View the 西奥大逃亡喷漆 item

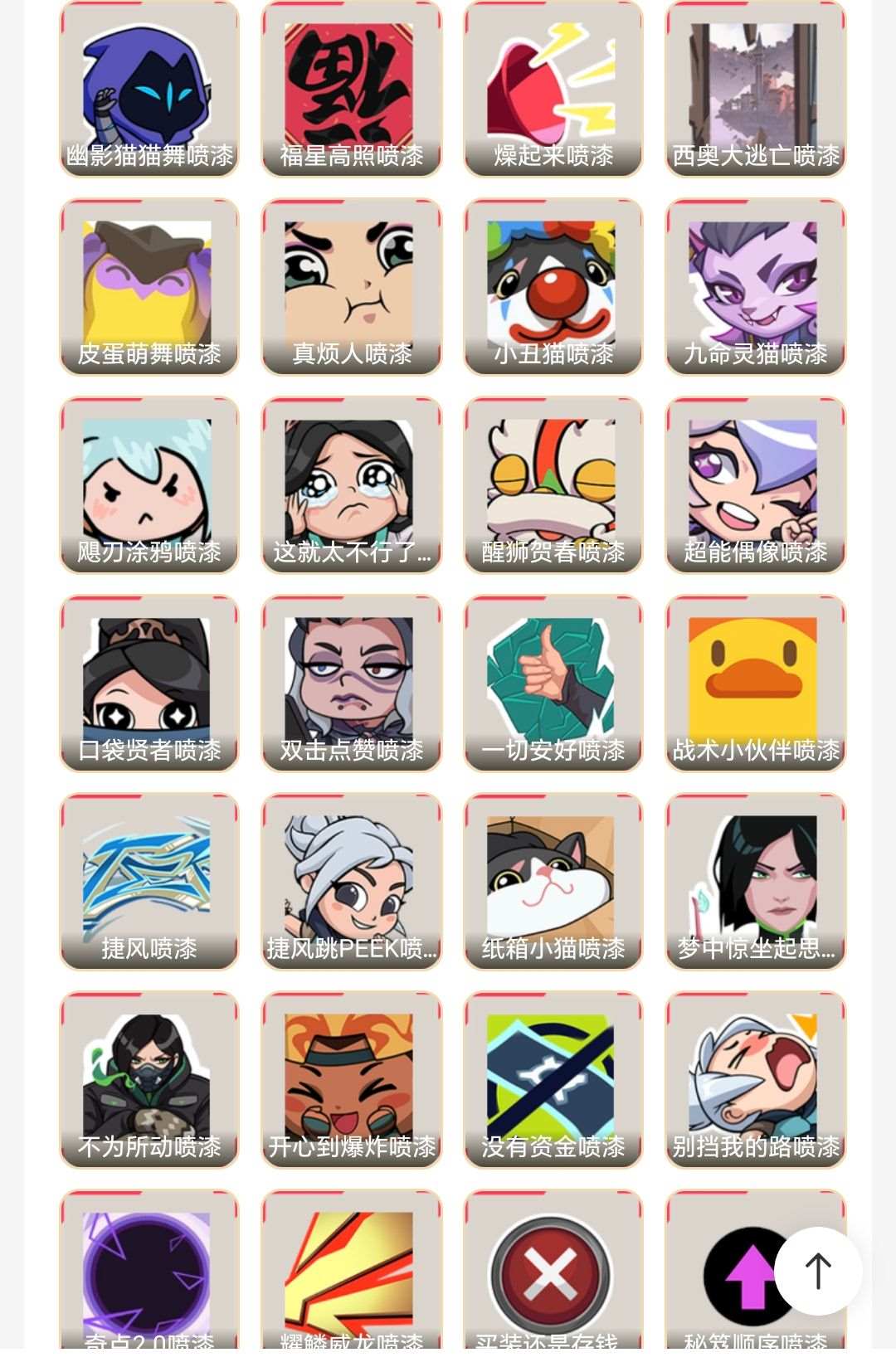pyautogui.click(x=755, y=90)
